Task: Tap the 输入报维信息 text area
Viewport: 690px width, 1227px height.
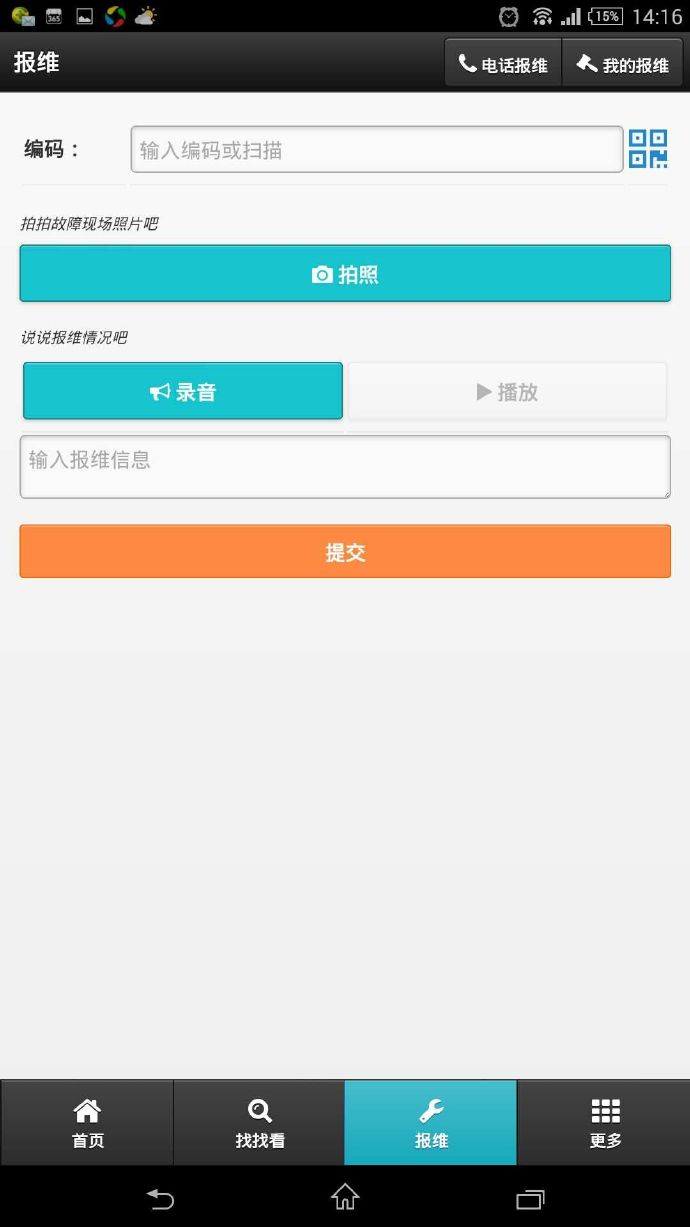Action: [345, 467]
